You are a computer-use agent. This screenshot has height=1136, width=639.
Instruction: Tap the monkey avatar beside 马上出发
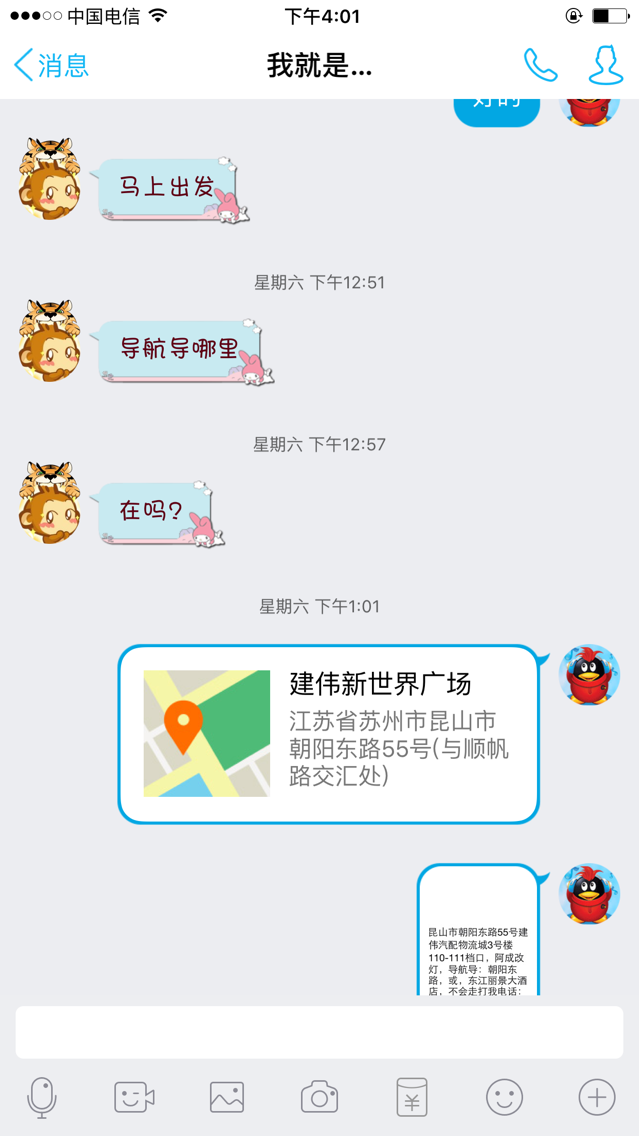click(x=49, y=178)
